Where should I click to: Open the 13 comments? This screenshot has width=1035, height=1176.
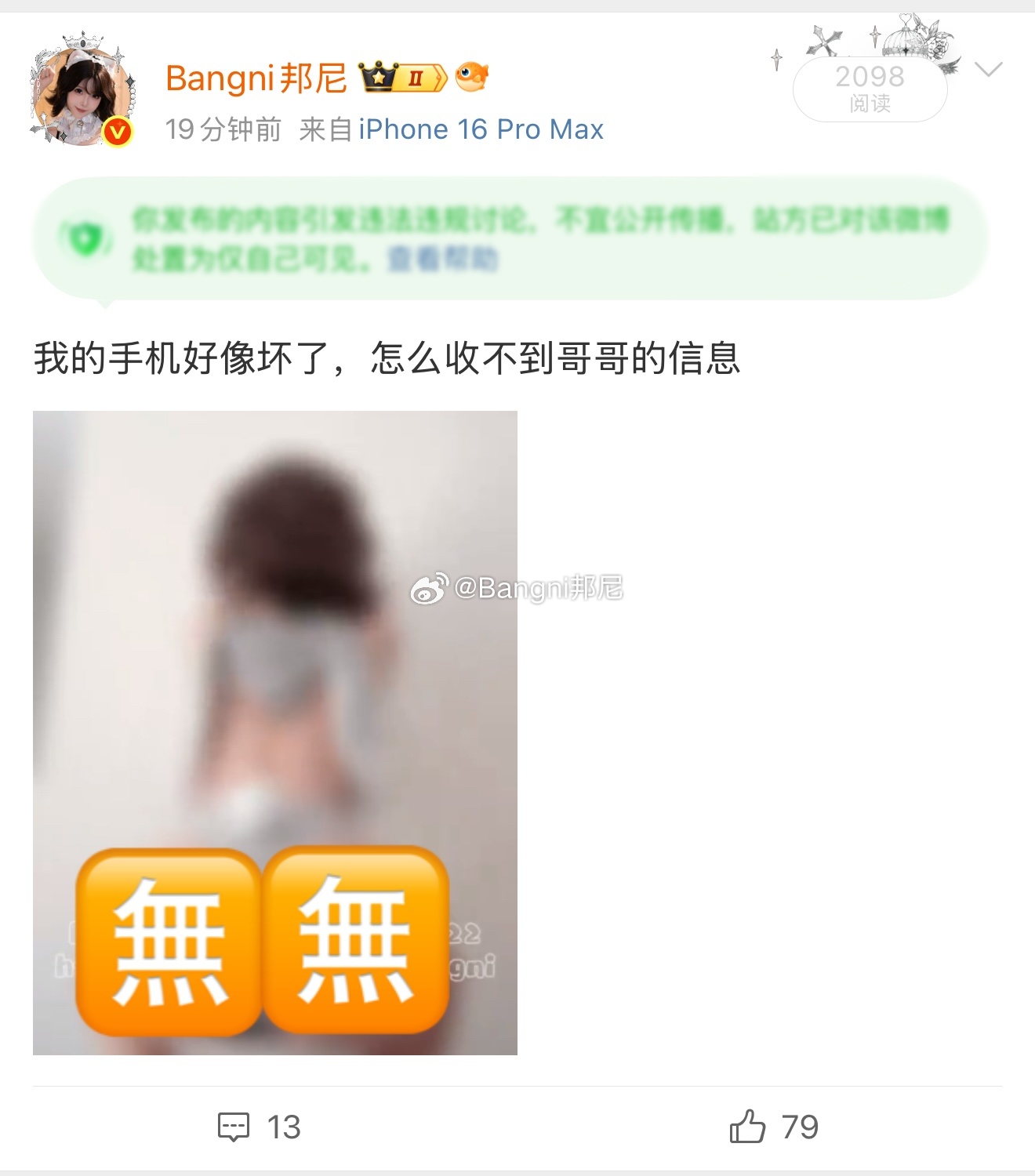260,1127
